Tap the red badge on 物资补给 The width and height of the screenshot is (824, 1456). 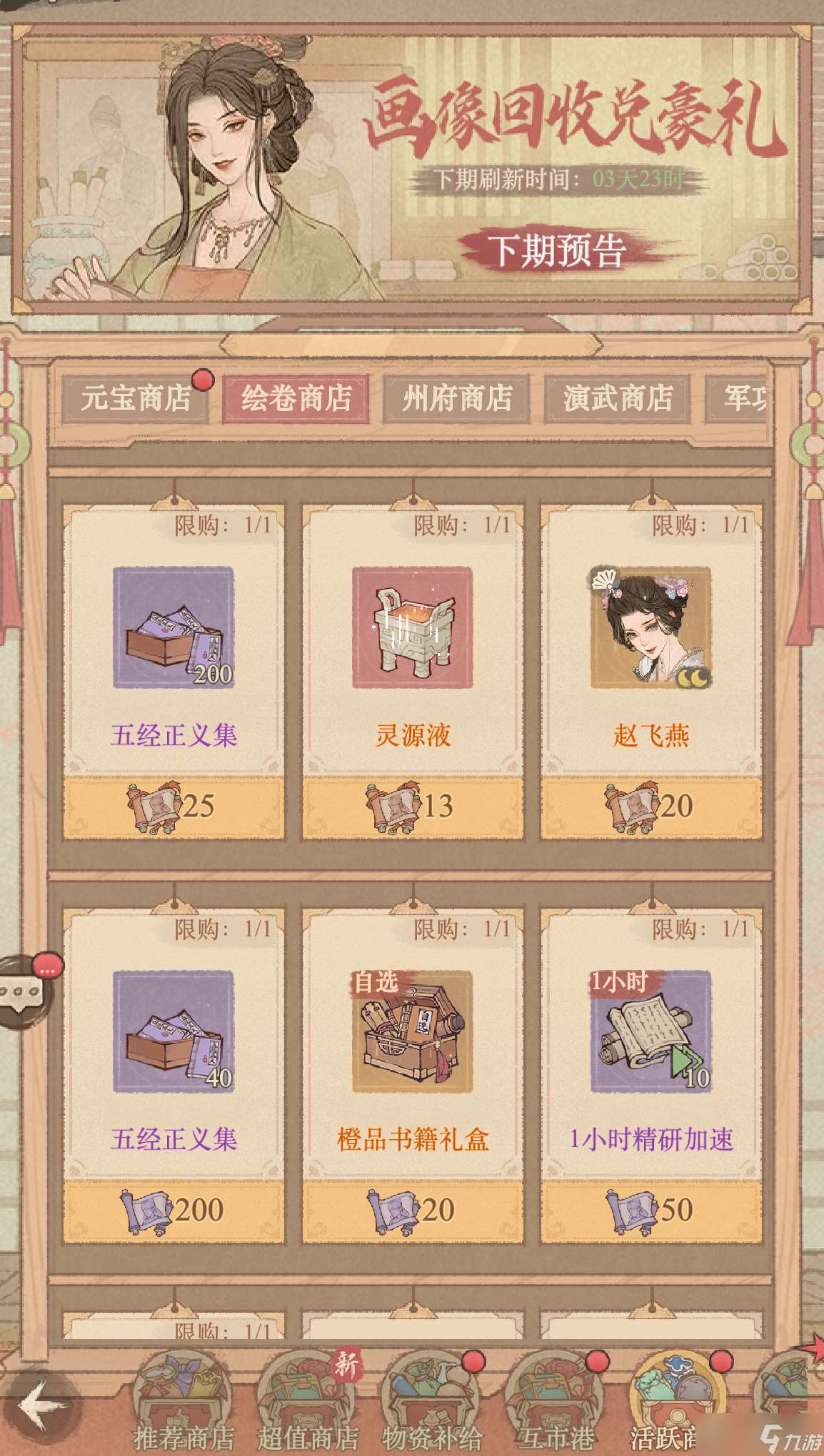[473, 1362]
